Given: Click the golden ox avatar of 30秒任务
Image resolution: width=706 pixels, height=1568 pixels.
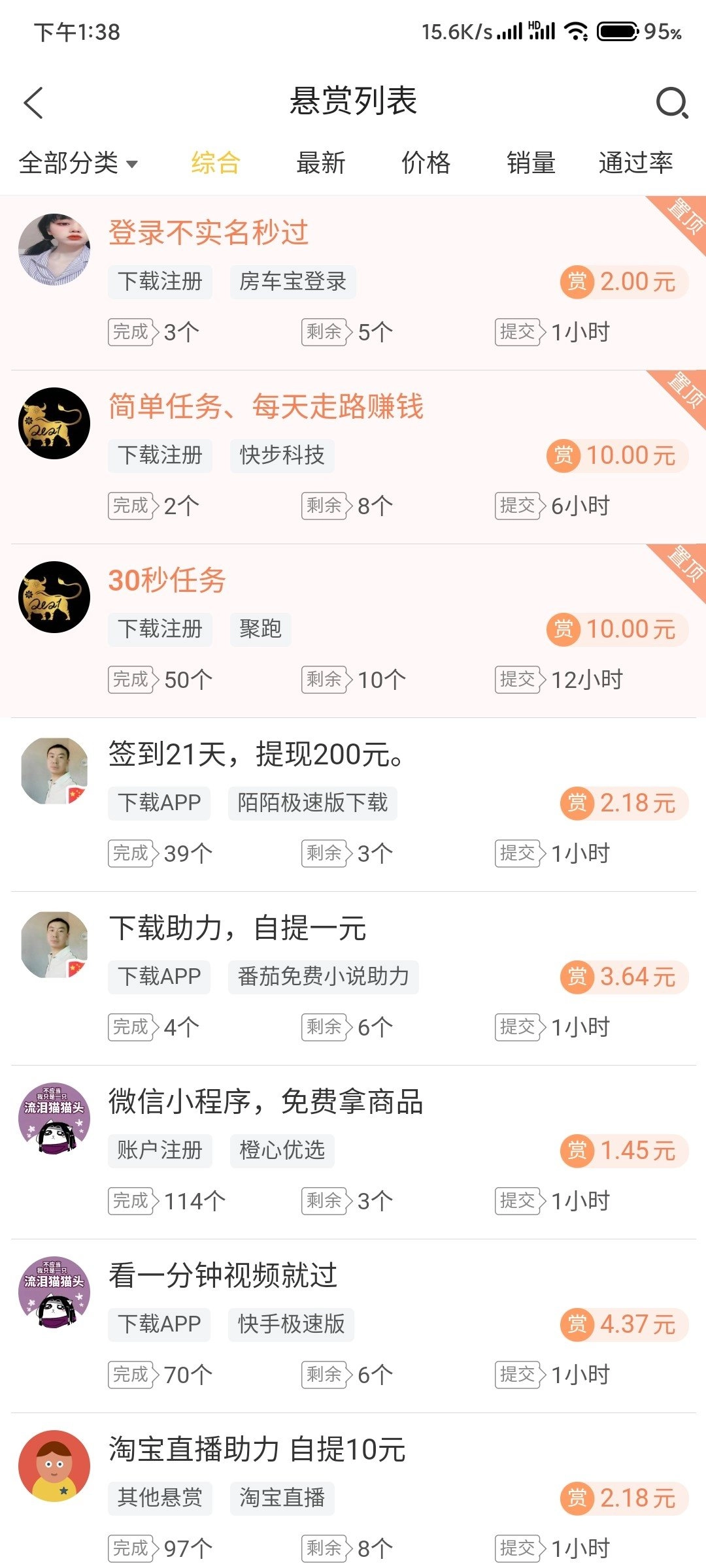Looking at the screenshot, I should click(x=55, y=596).
